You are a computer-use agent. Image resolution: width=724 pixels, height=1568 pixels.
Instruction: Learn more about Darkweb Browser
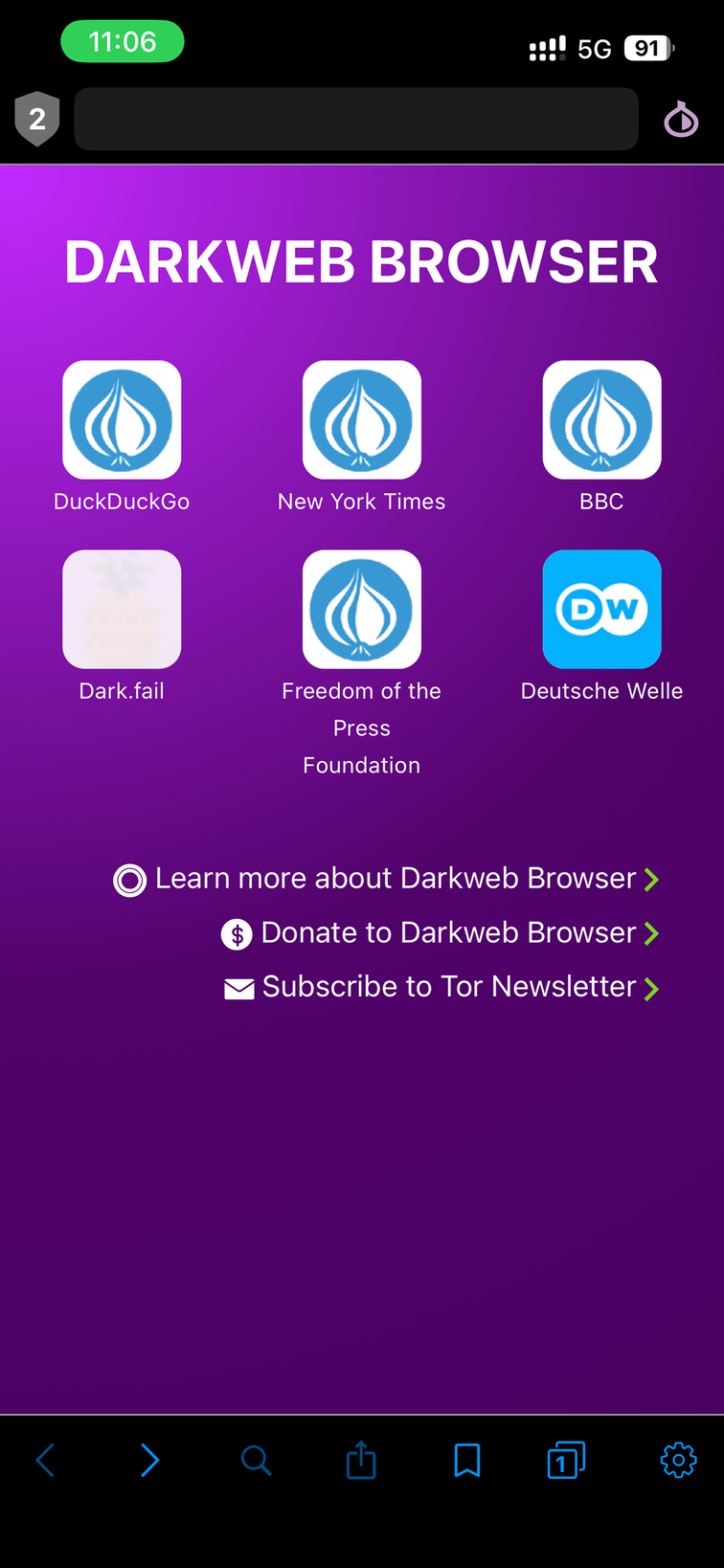pos(395,879)
